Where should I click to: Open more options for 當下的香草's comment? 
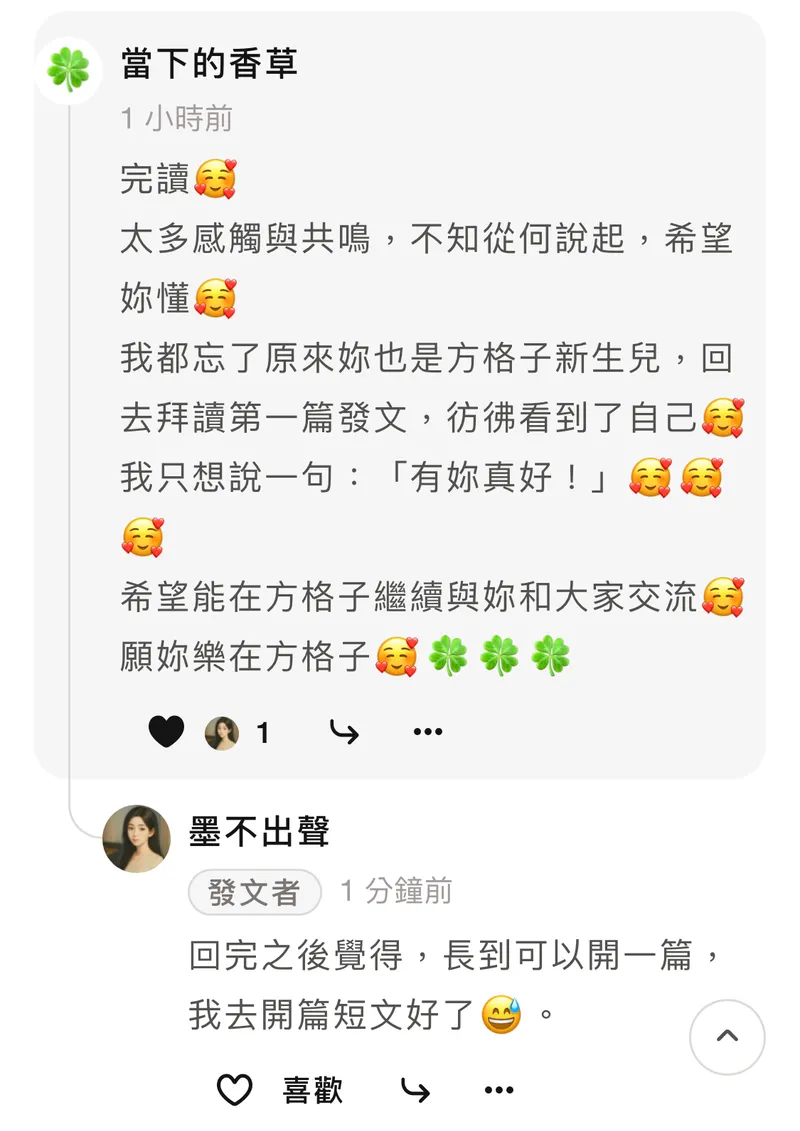pyautogui.click(x=428, y=733)
